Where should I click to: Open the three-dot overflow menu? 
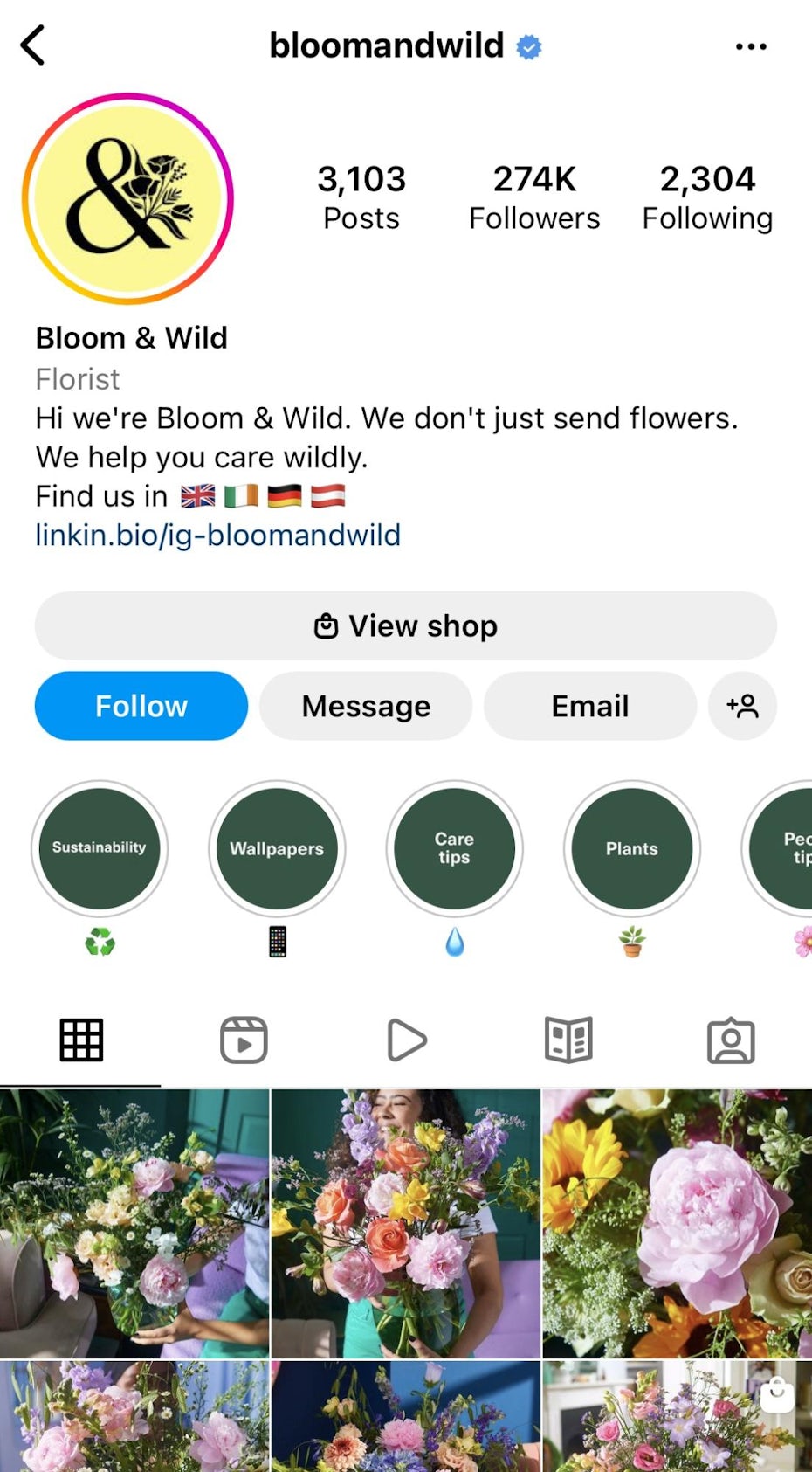[751, 46]
